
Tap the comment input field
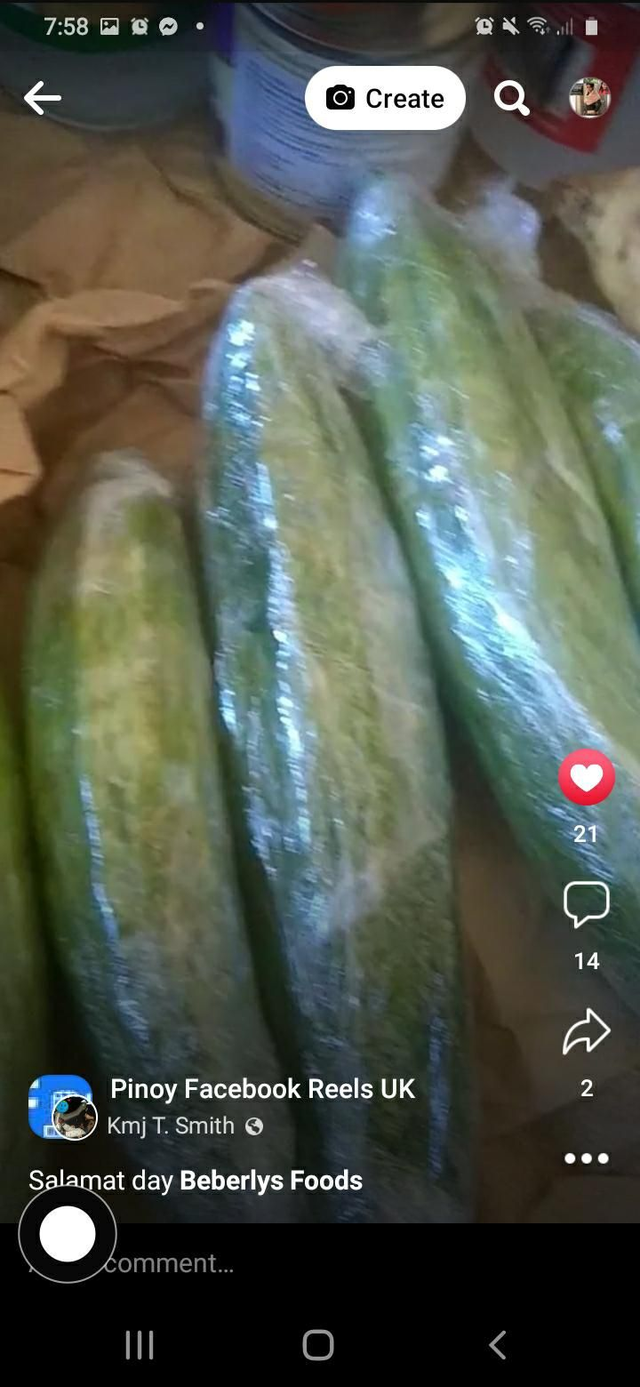300,1264
